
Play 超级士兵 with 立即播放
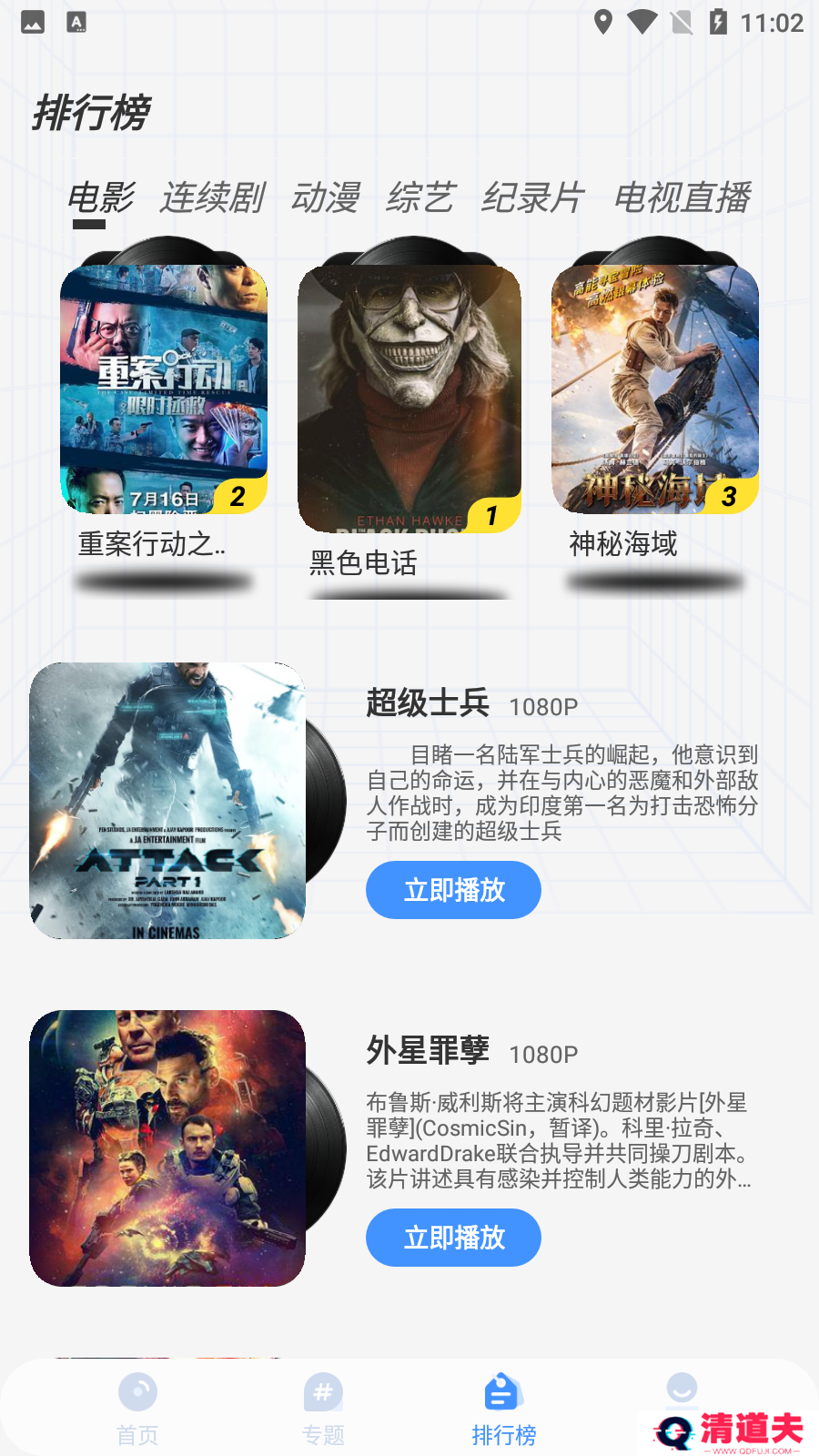453,890
